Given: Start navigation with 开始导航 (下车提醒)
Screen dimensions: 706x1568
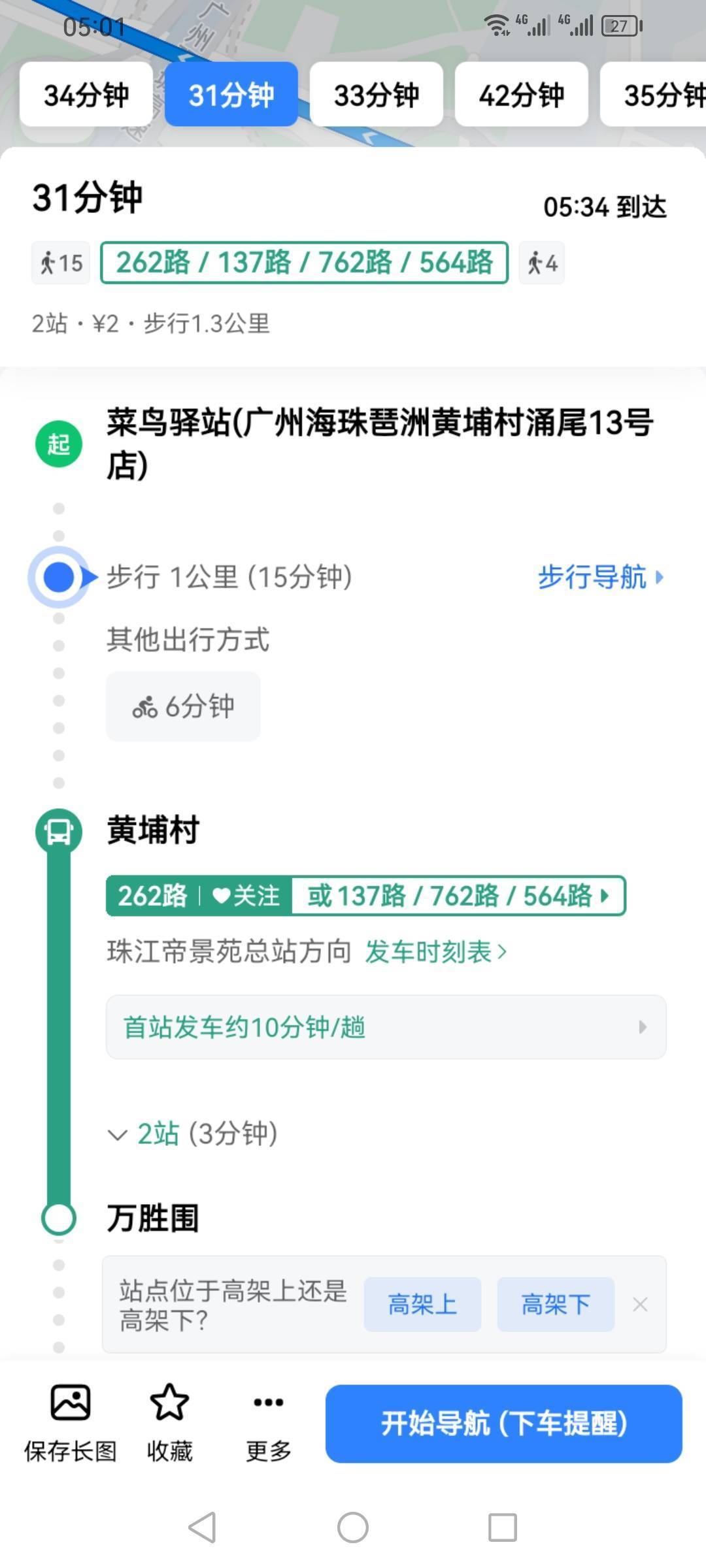Looking at the screenshot, I should [504, 1424].
